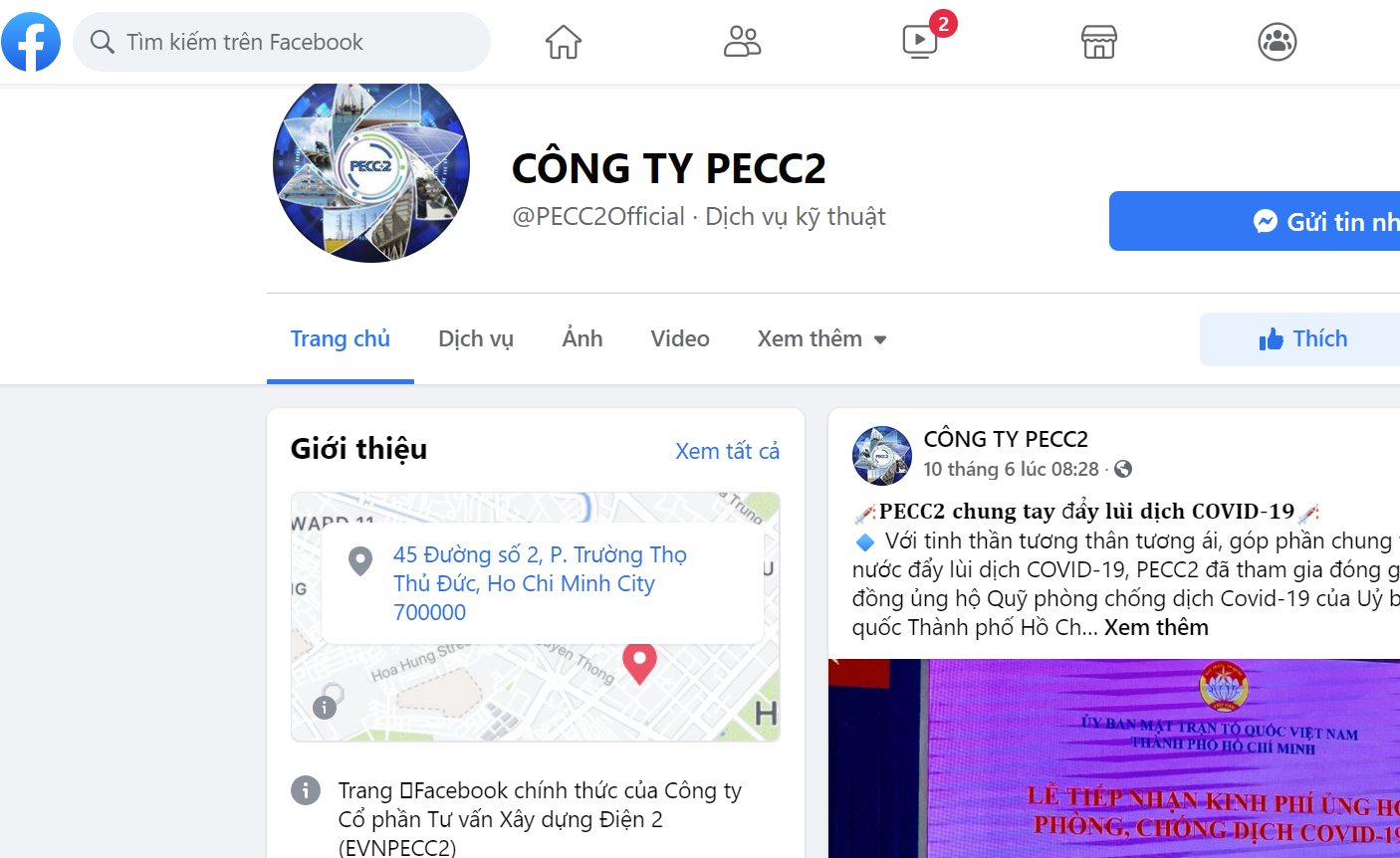This screenshot has height=858, width=1400.
Task: Open Xem tất cả in Giới thiệu
Action: [727, 451]
